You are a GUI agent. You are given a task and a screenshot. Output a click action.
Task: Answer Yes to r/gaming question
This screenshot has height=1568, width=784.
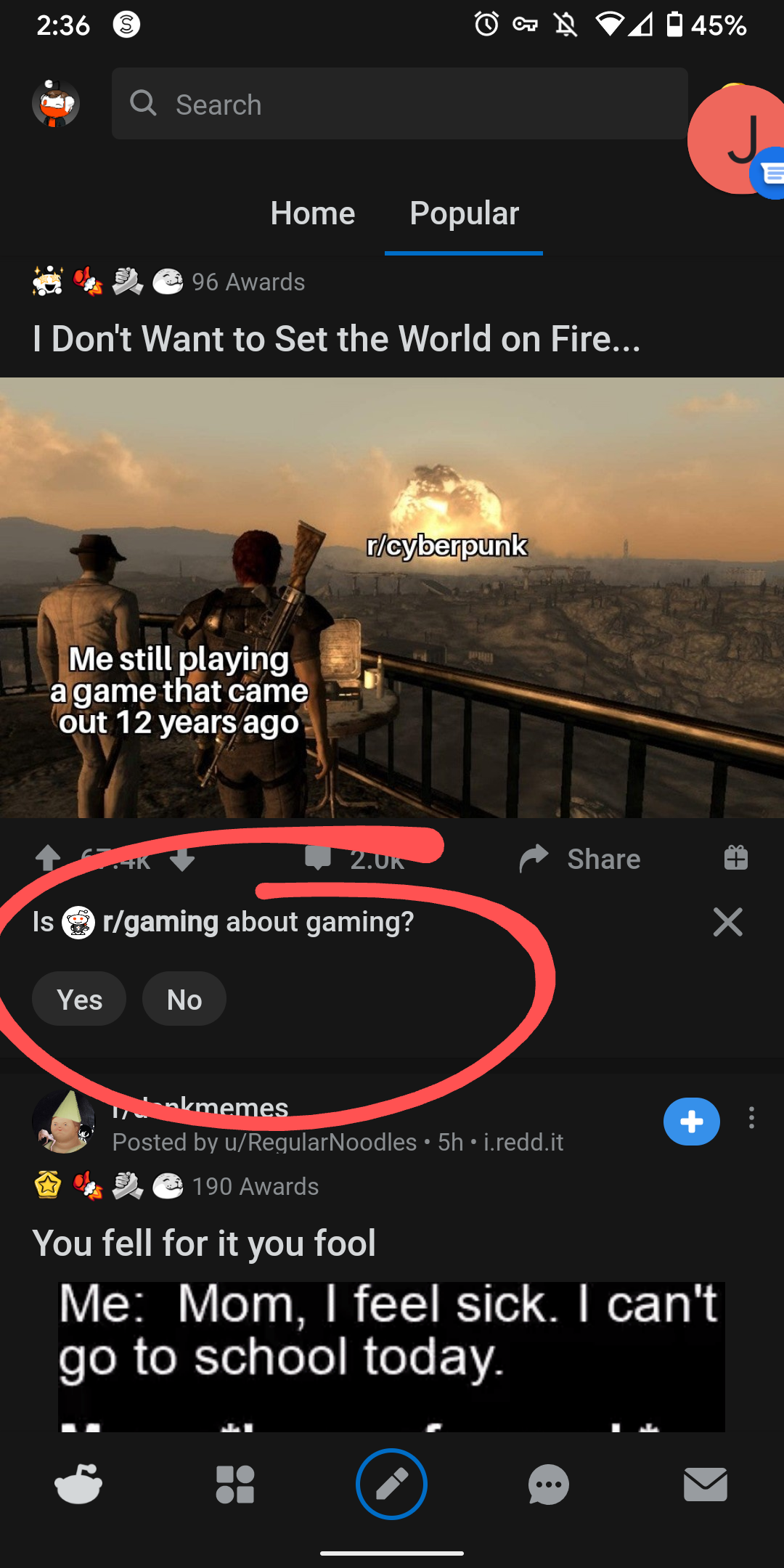click(79, 999)
